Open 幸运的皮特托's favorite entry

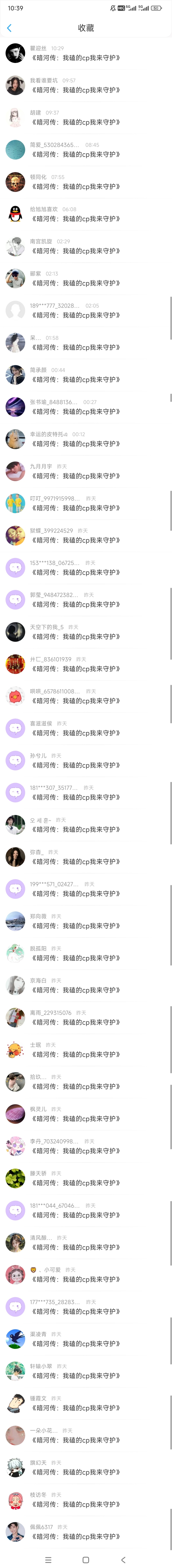tap(76, 444)
